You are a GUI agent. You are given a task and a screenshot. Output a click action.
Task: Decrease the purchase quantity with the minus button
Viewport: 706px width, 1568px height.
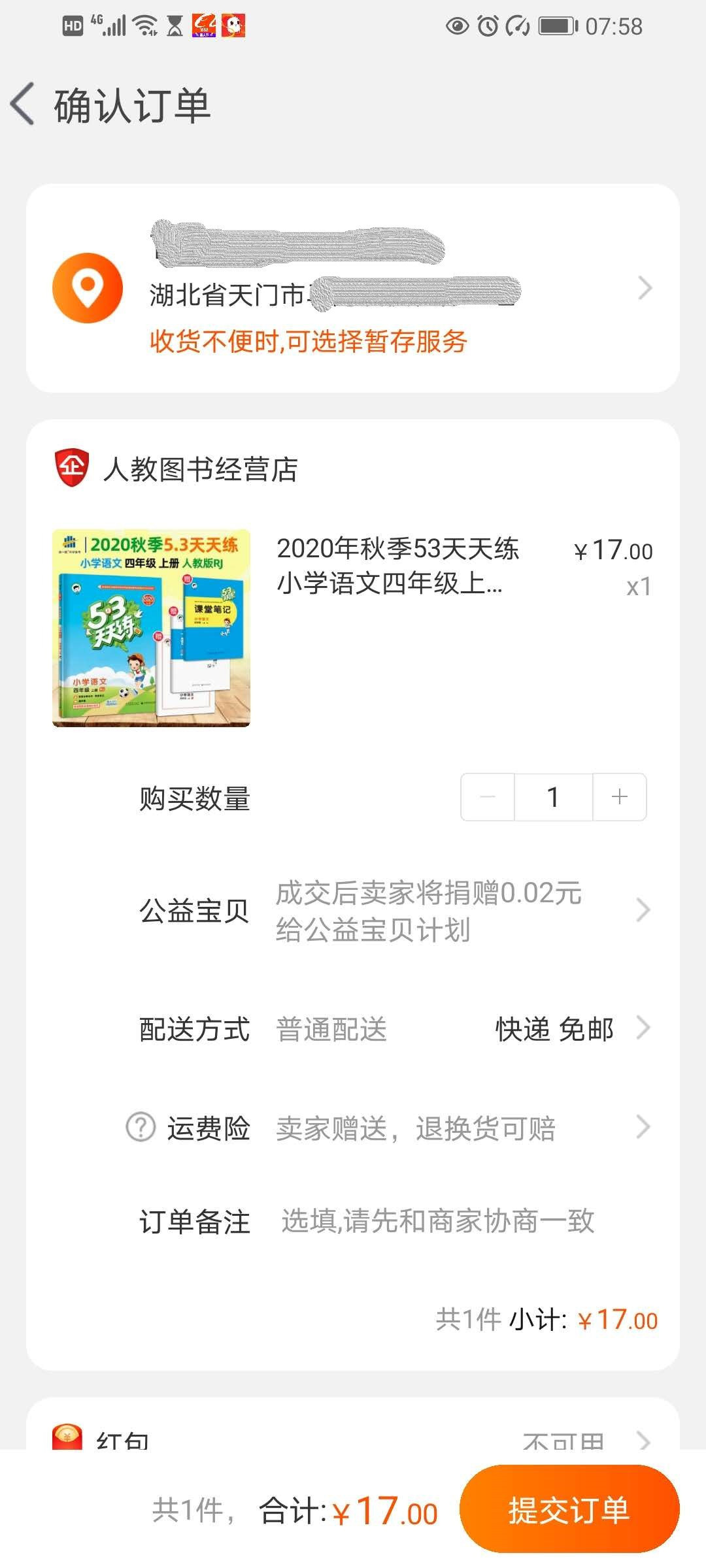[x=488, y=796]
